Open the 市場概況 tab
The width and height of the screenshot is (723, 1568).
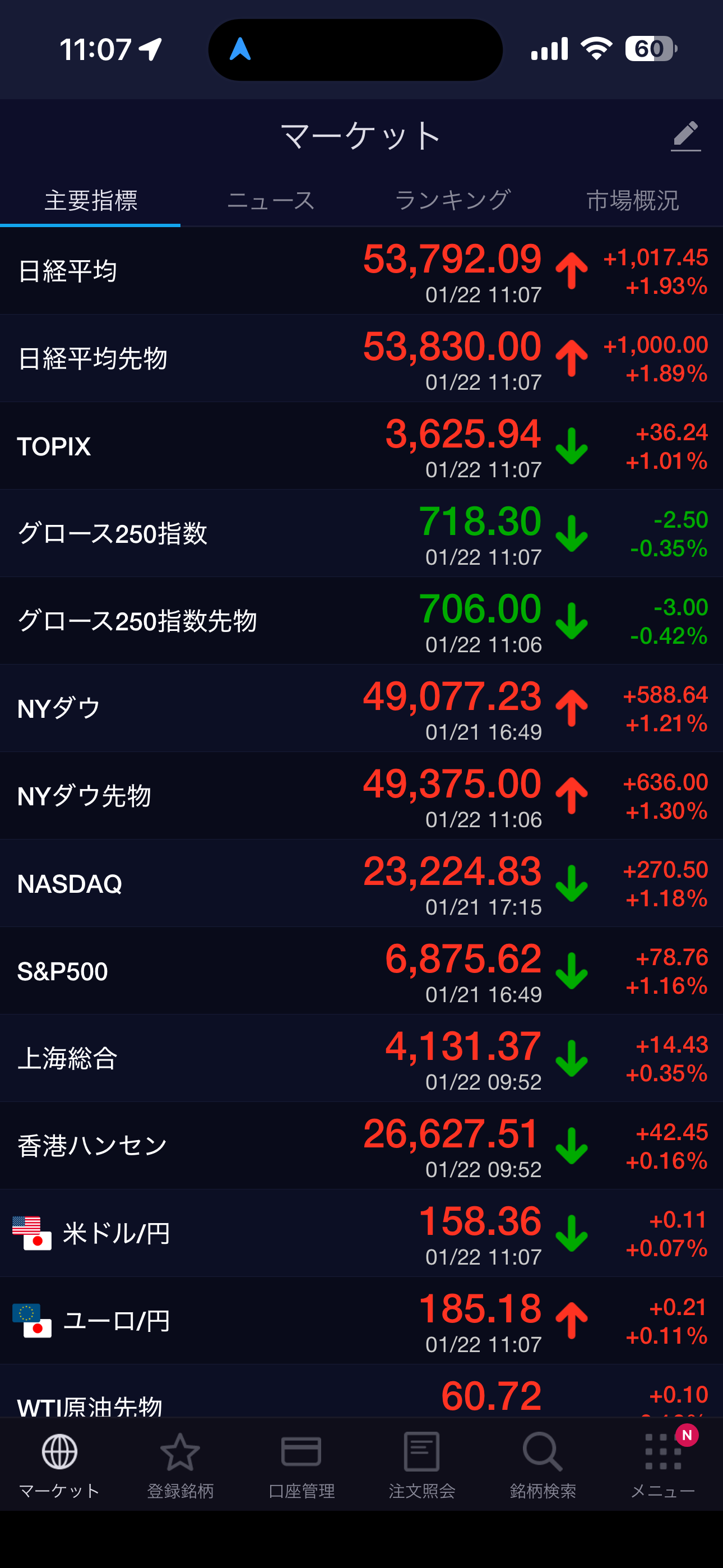(632, 201)
